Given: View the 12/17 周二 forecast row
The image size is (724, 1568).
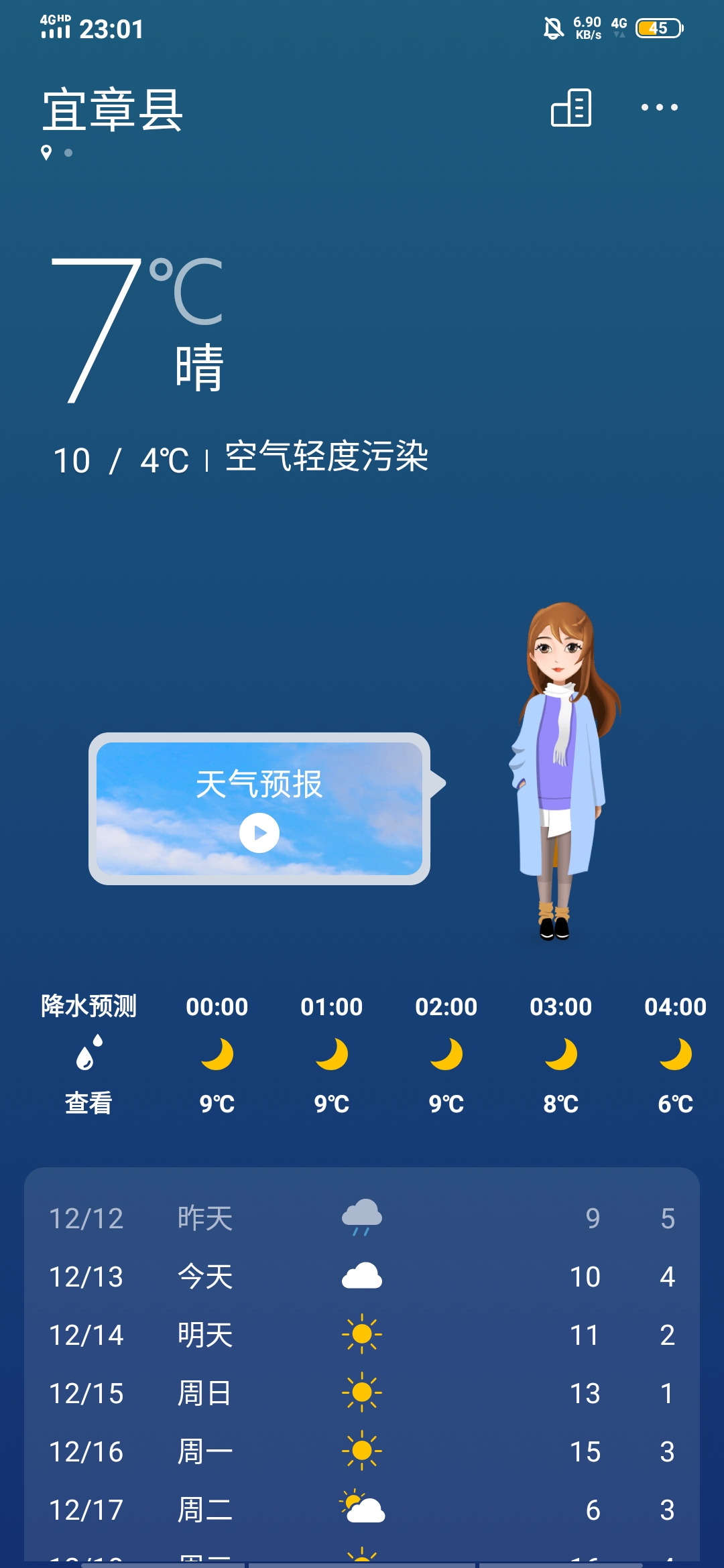Looking at the screenshot, I should coord(362,1510).
